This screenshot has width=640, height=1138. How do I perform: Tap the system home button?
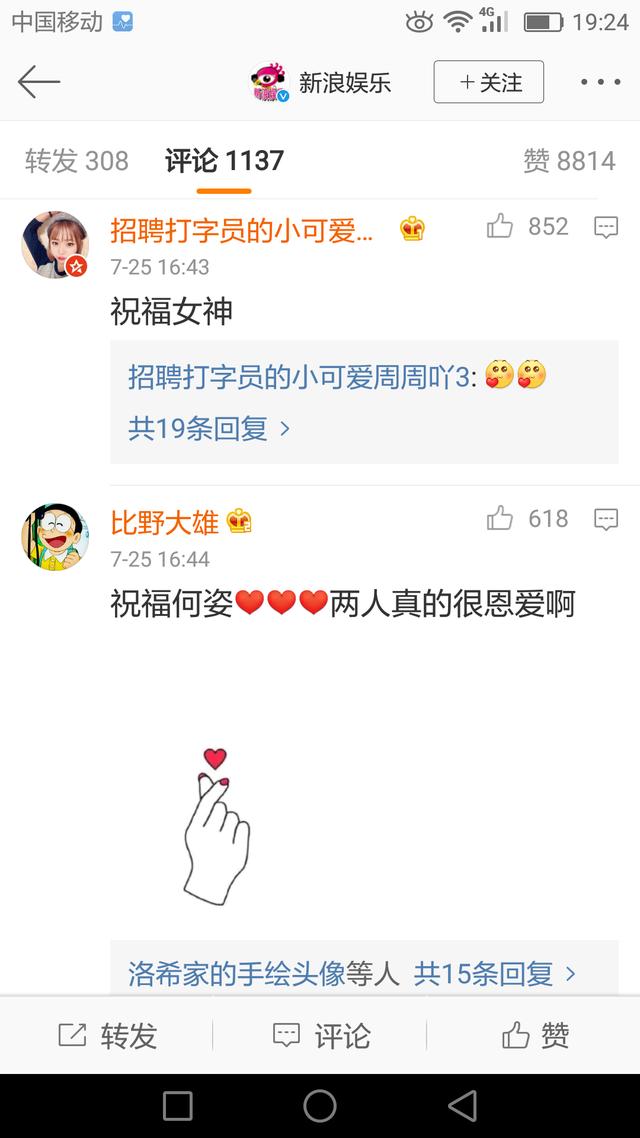[320, 1106]
